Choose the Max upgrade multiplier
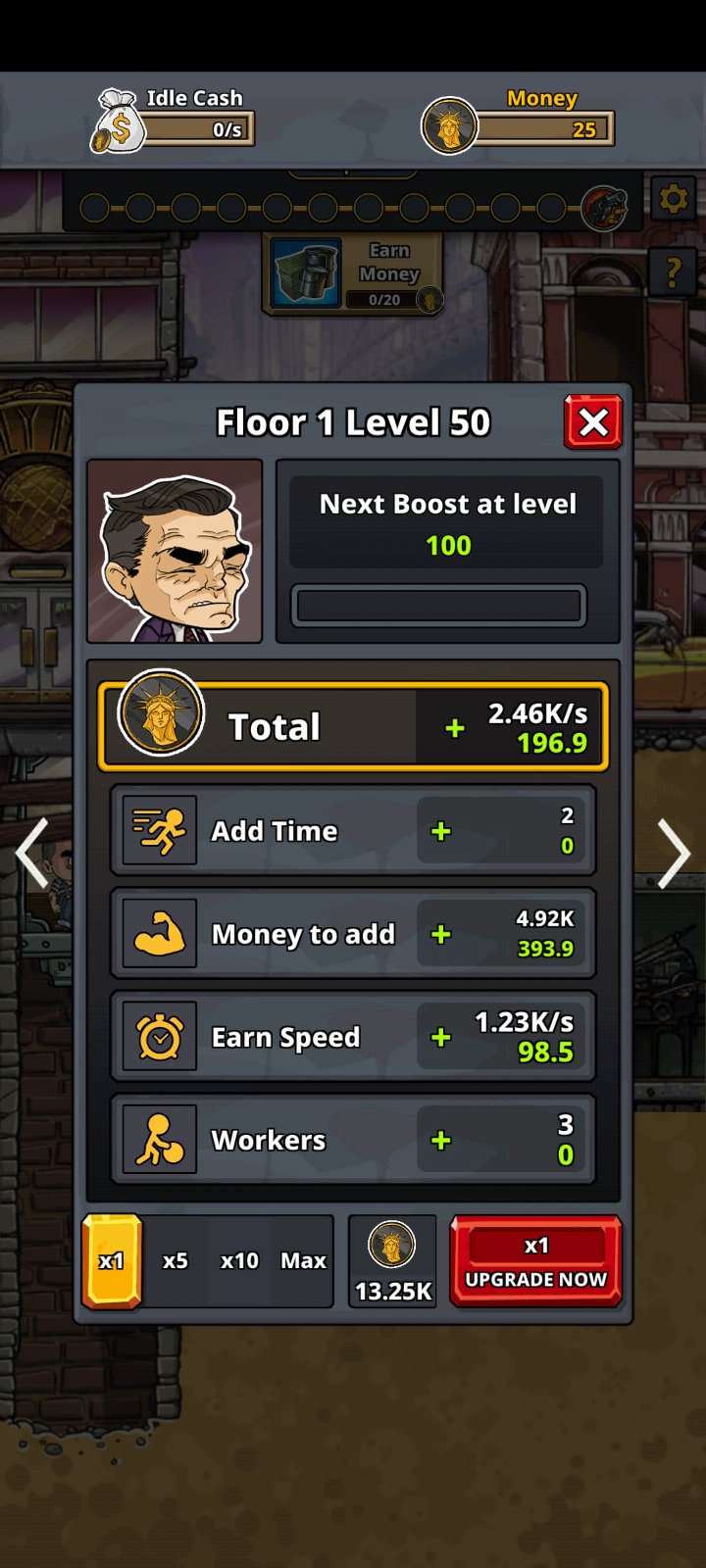Image resolution: width=706 pixels, height=1568 pixels. 303,1261
